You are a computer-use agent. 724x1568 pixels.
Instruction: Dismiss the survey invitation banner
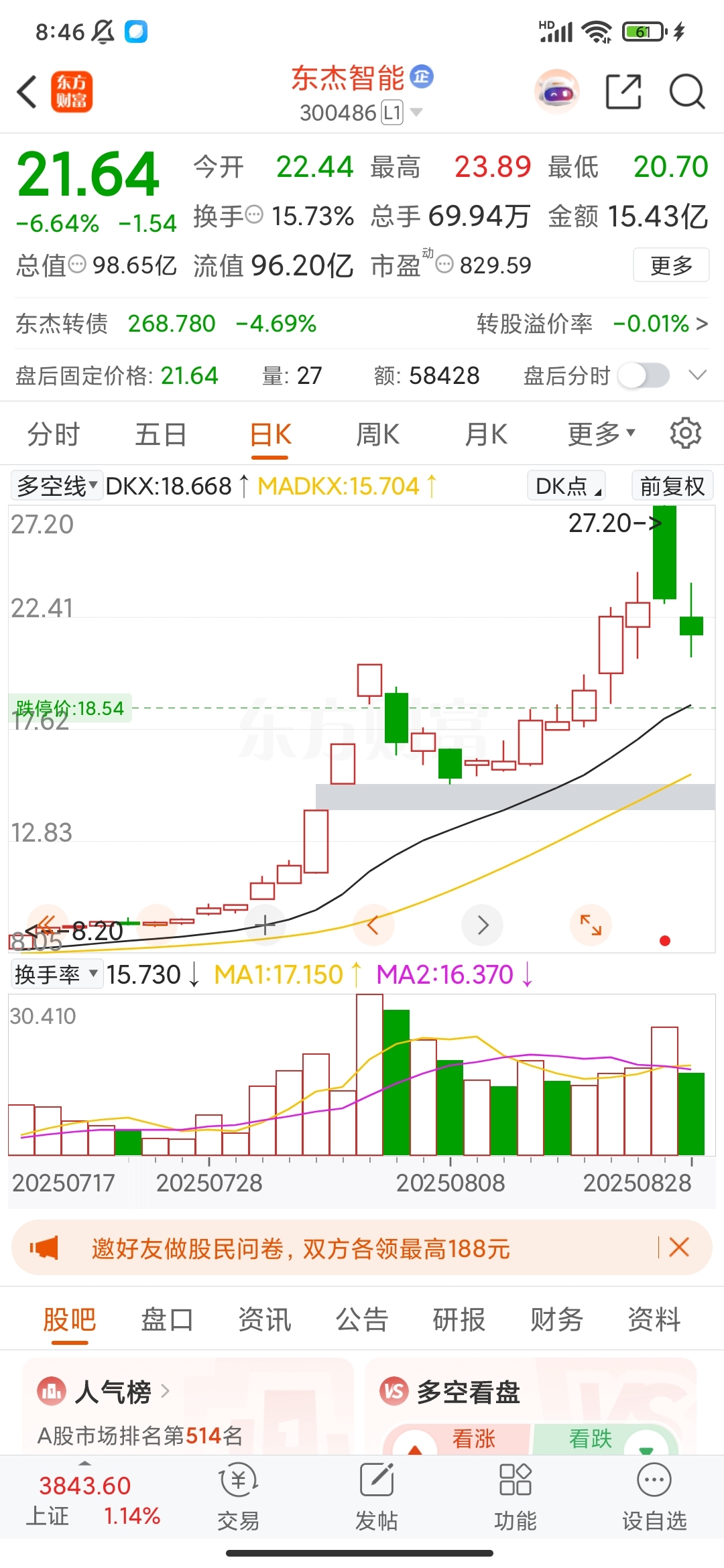679,1247
